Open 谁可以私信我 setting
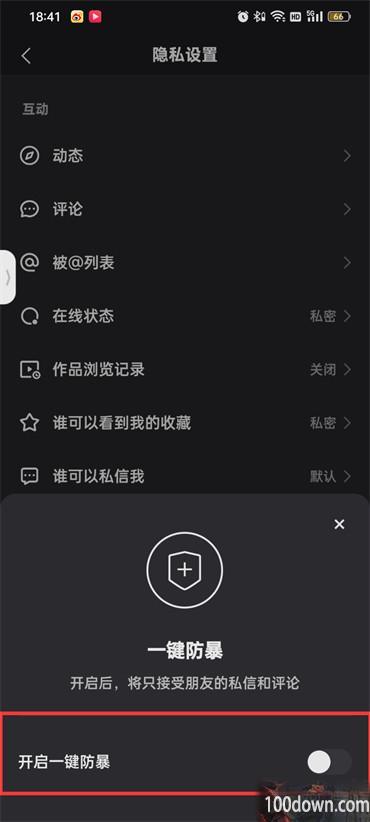This screenshot has height=822, width=370. pos(185,477)
